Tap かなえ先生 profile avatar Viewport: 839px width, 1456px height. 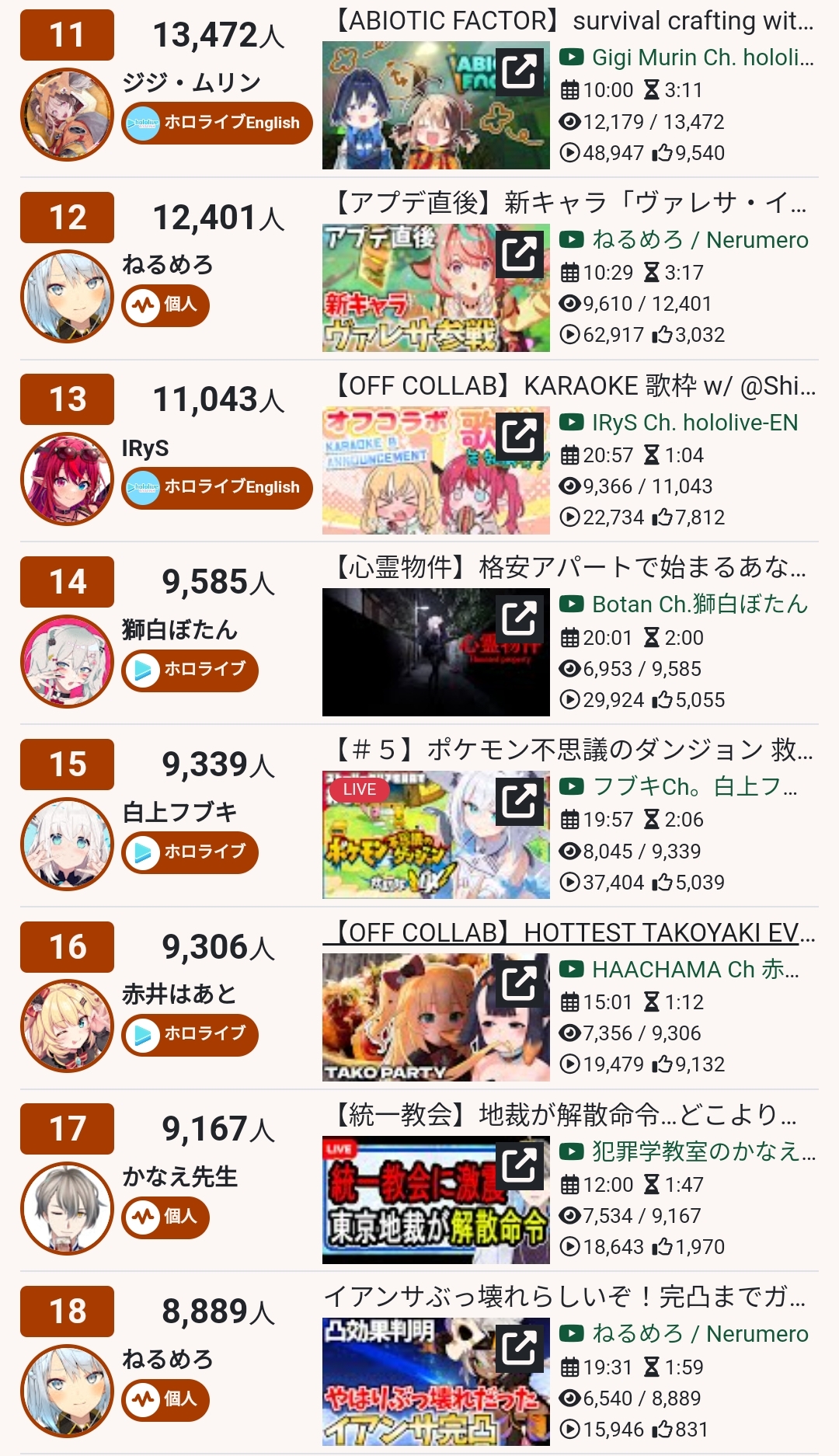click(68, 1209)
